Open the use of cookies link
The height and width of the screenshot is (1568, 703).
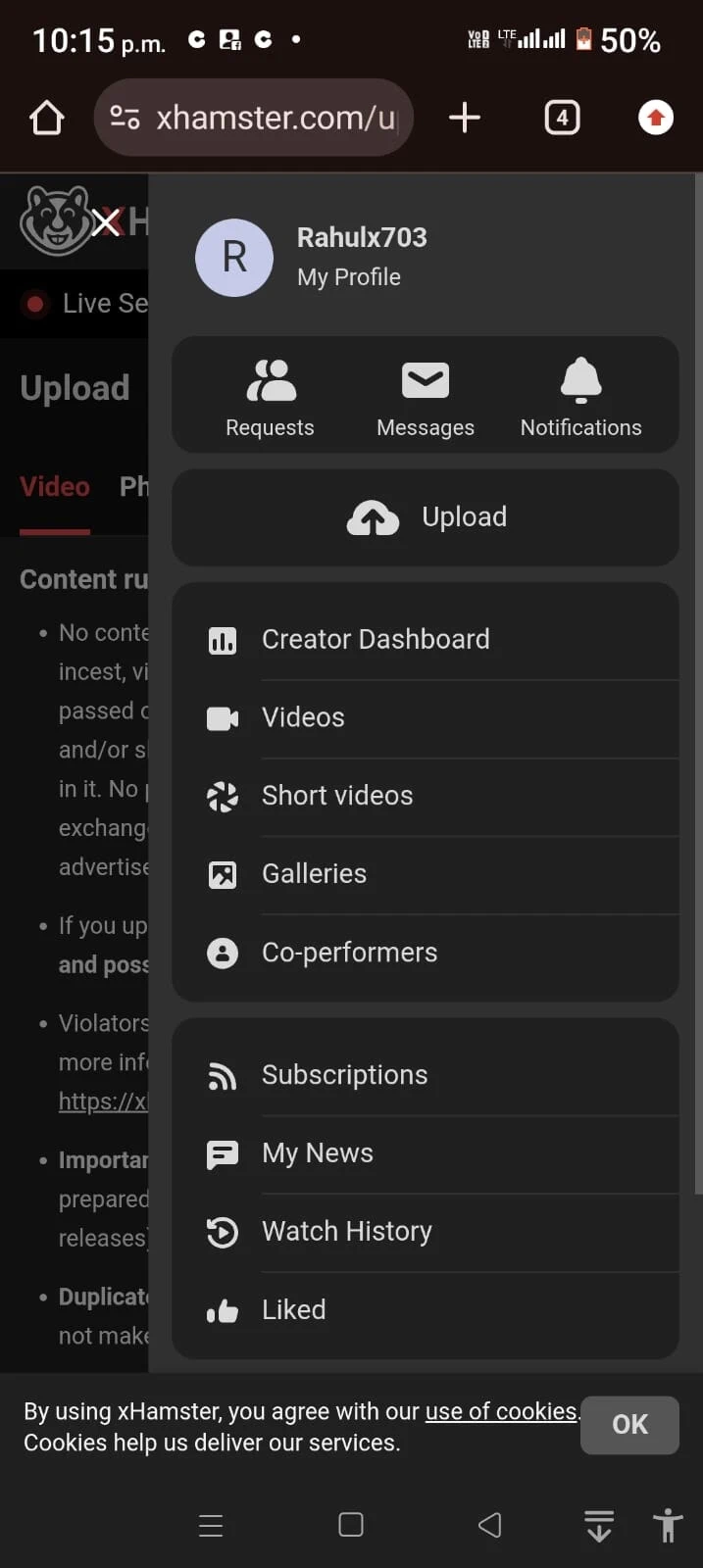500,1411
